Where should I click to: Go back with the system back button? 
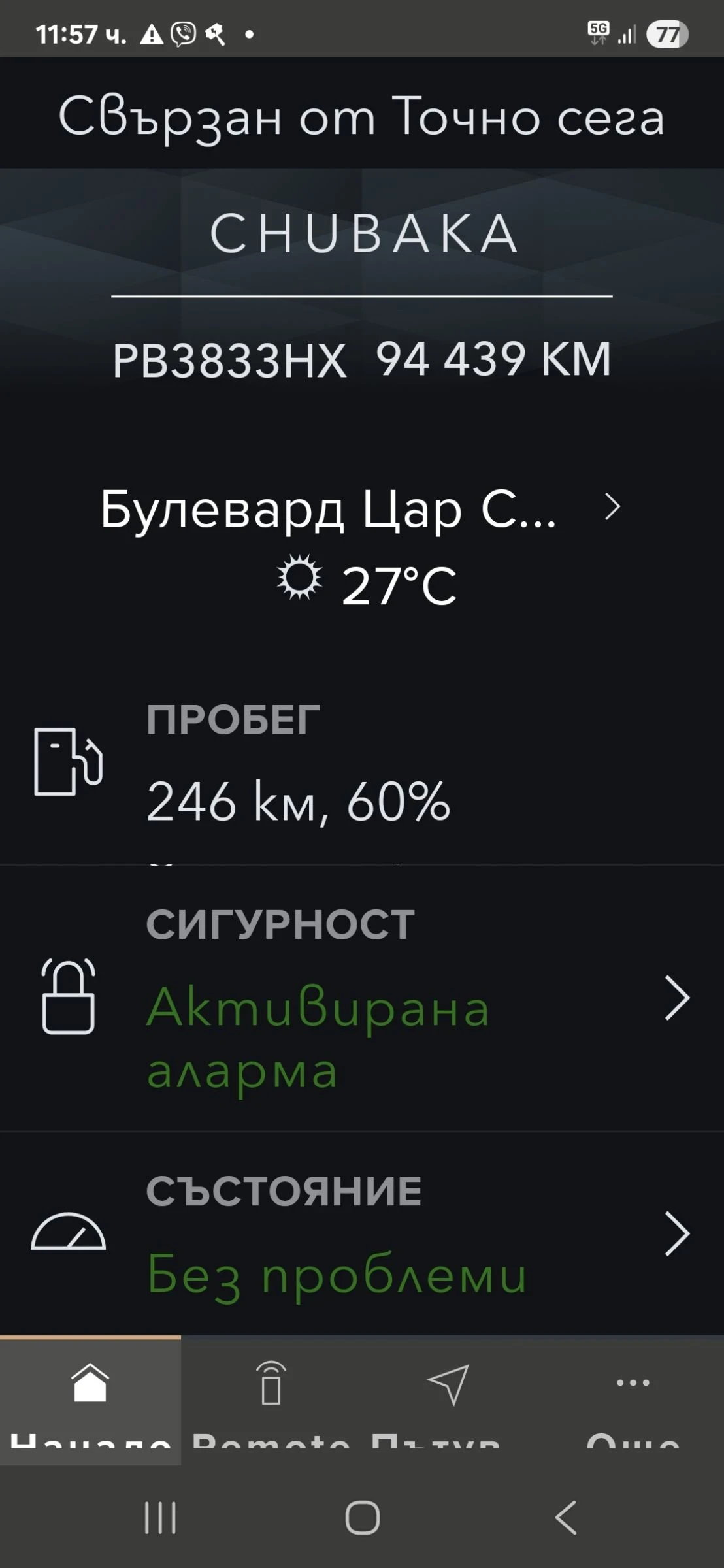pos(566,1517)
